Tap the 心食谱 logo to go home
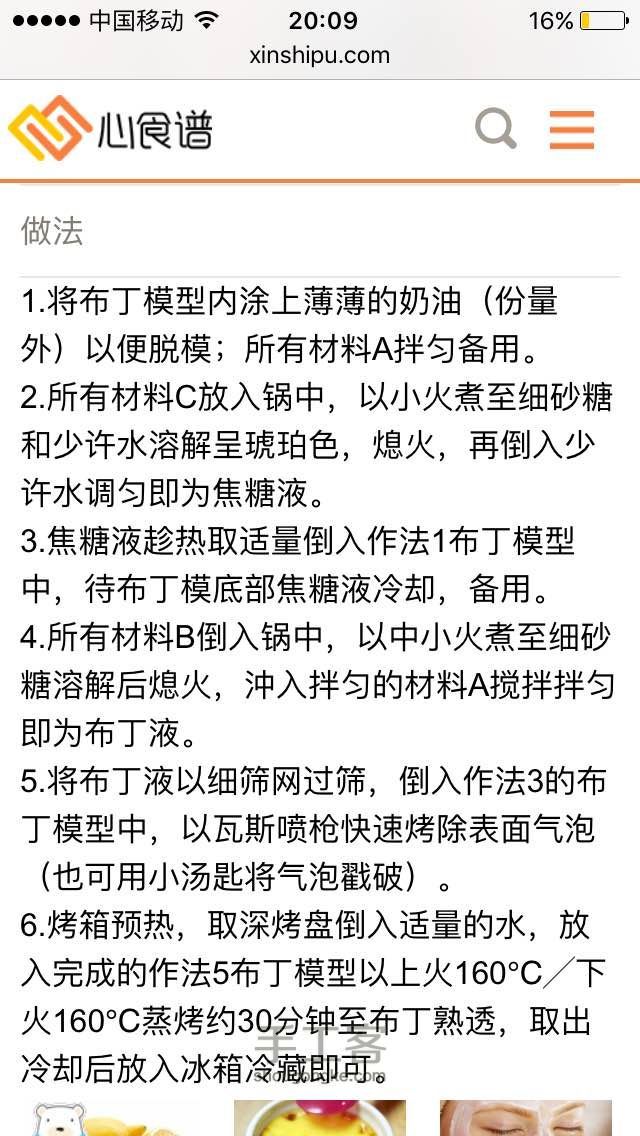 110,128
